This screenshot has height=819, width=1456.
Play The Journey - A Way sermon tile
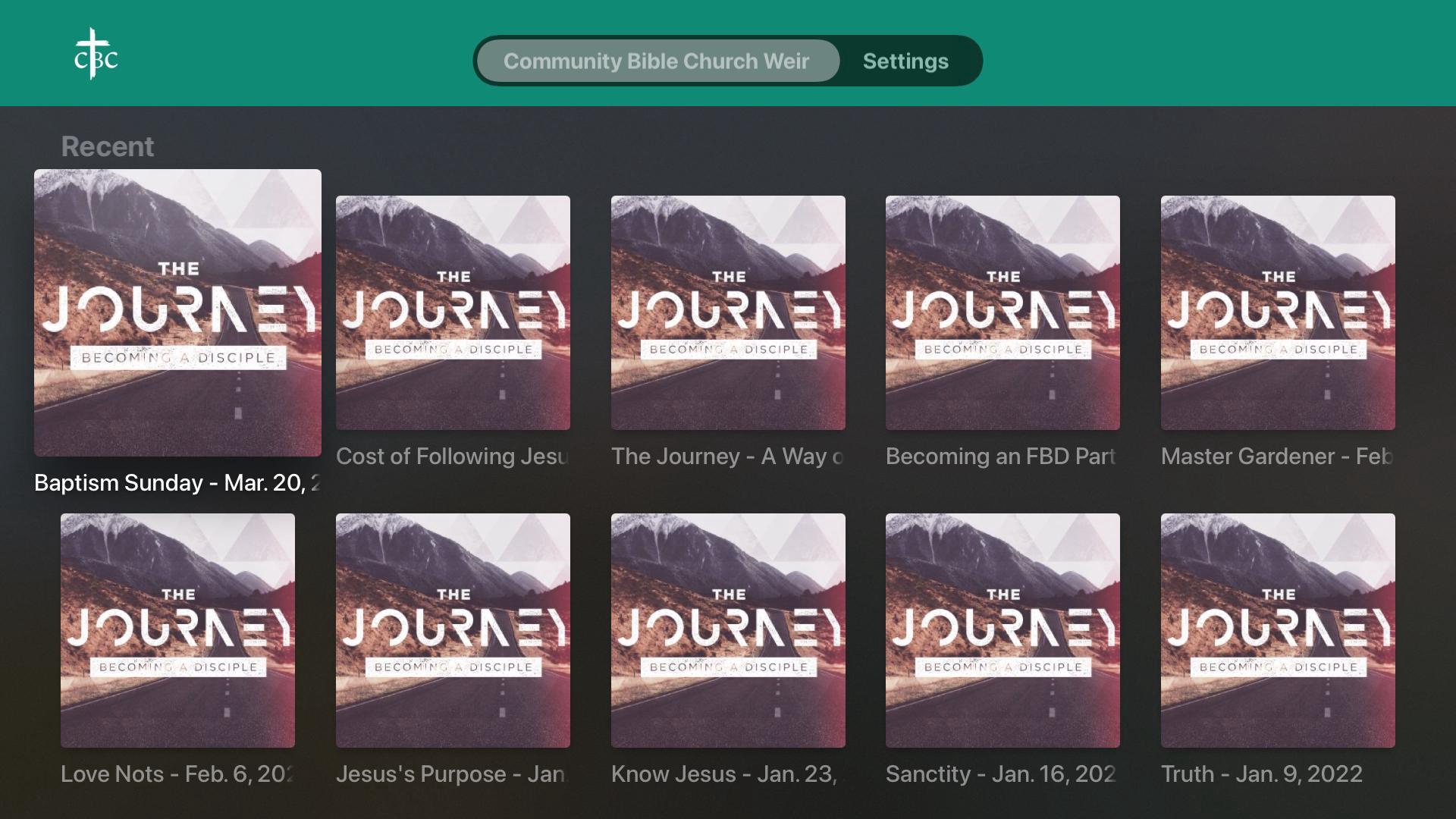pyautogui.click(x=728, y=312)
